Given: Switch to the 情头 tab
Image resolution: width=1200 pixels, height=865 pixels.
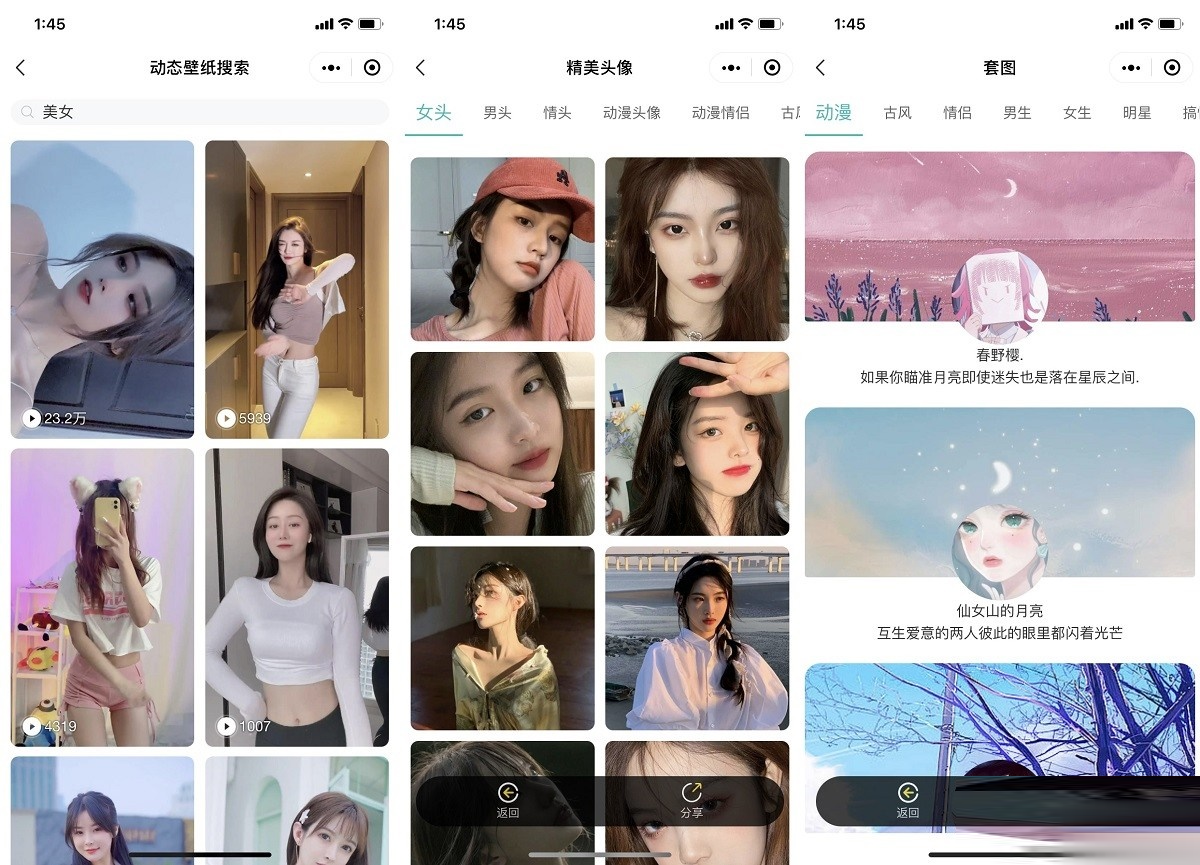Looking at the screenshot, I should point(557,113).
